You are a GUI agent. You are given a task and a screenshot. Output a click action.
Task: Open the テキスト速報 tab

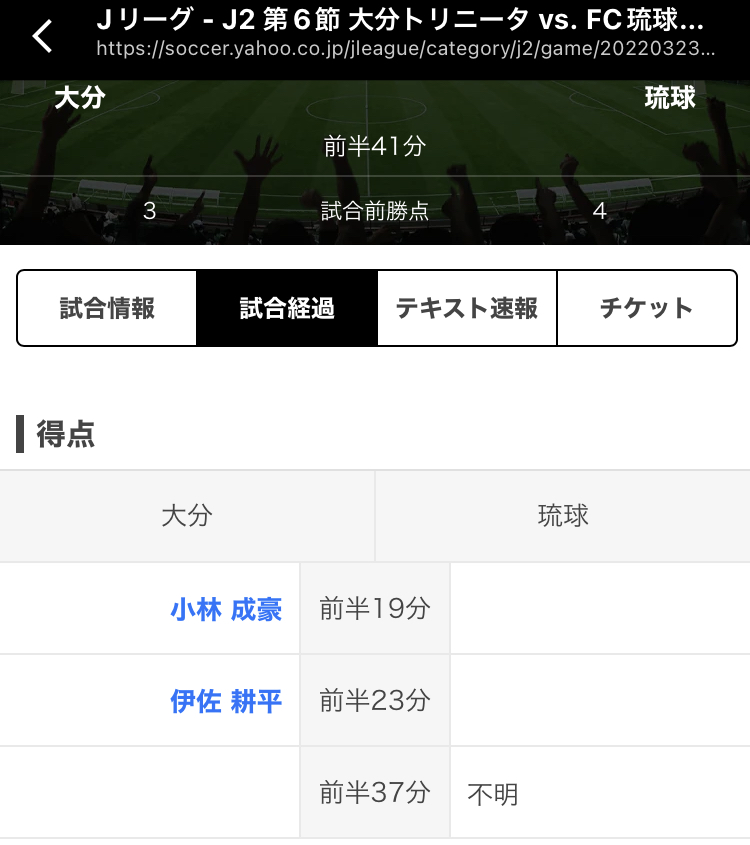point(467,308)
